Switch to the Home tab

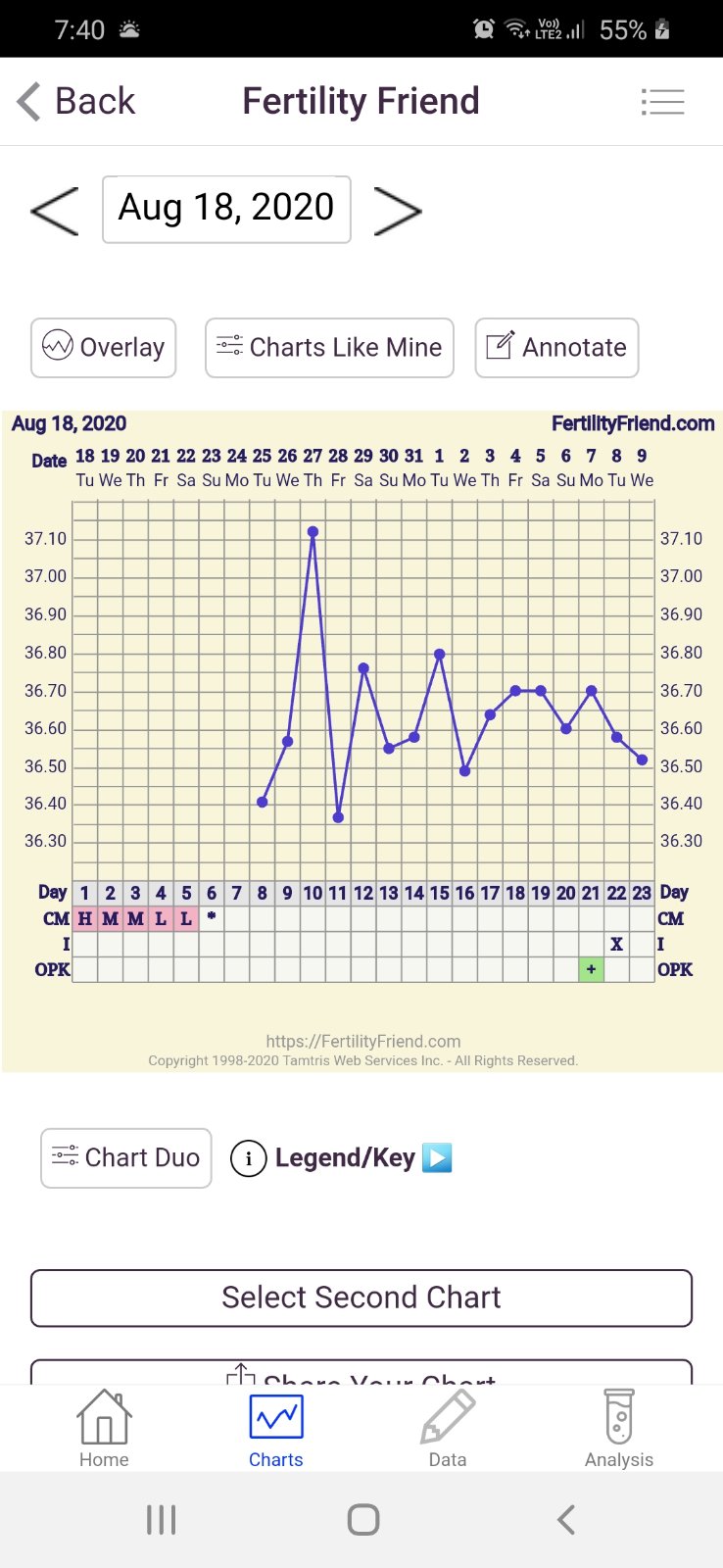click(104, 1430)
